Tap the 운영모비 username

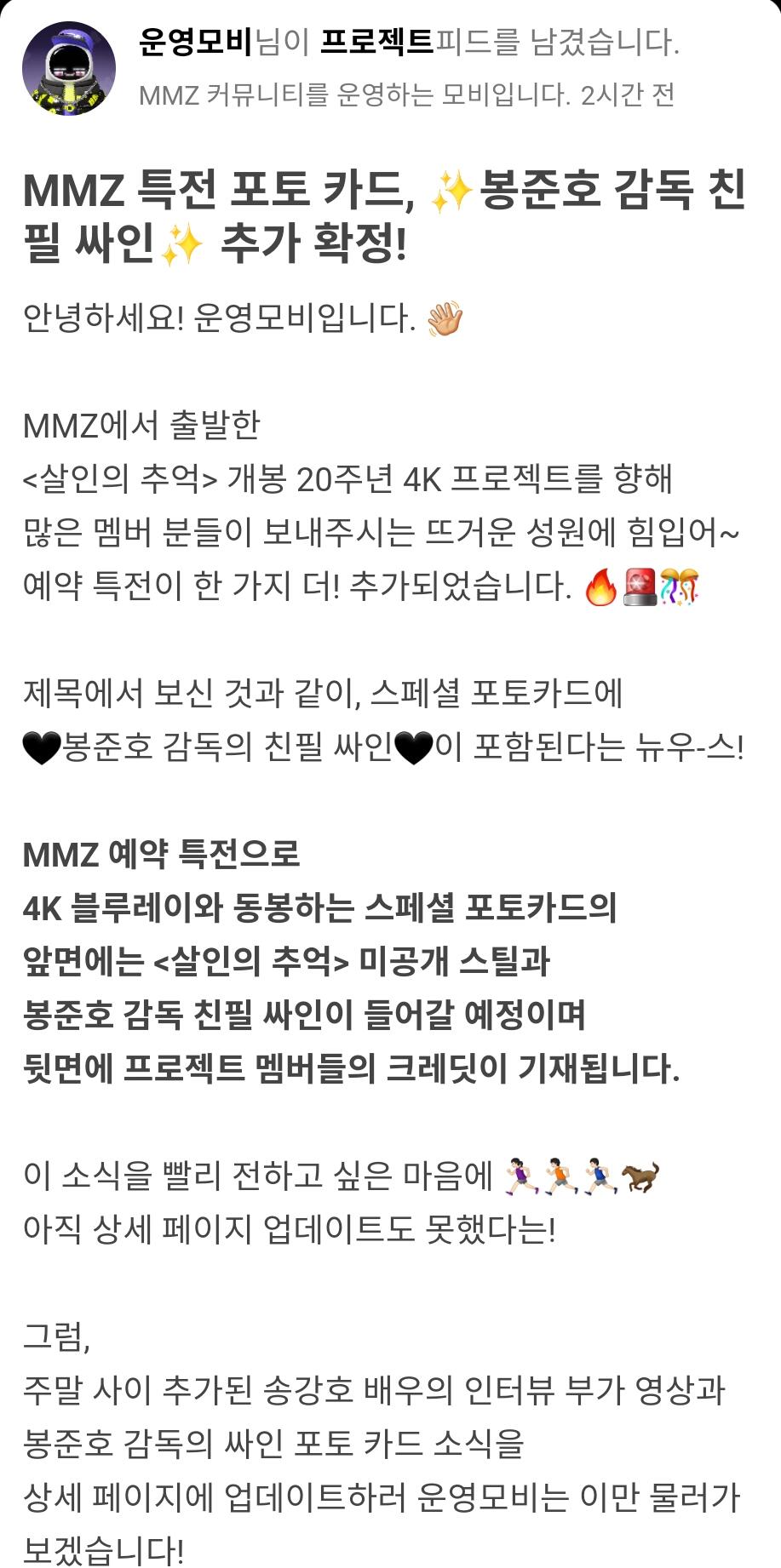194,41
